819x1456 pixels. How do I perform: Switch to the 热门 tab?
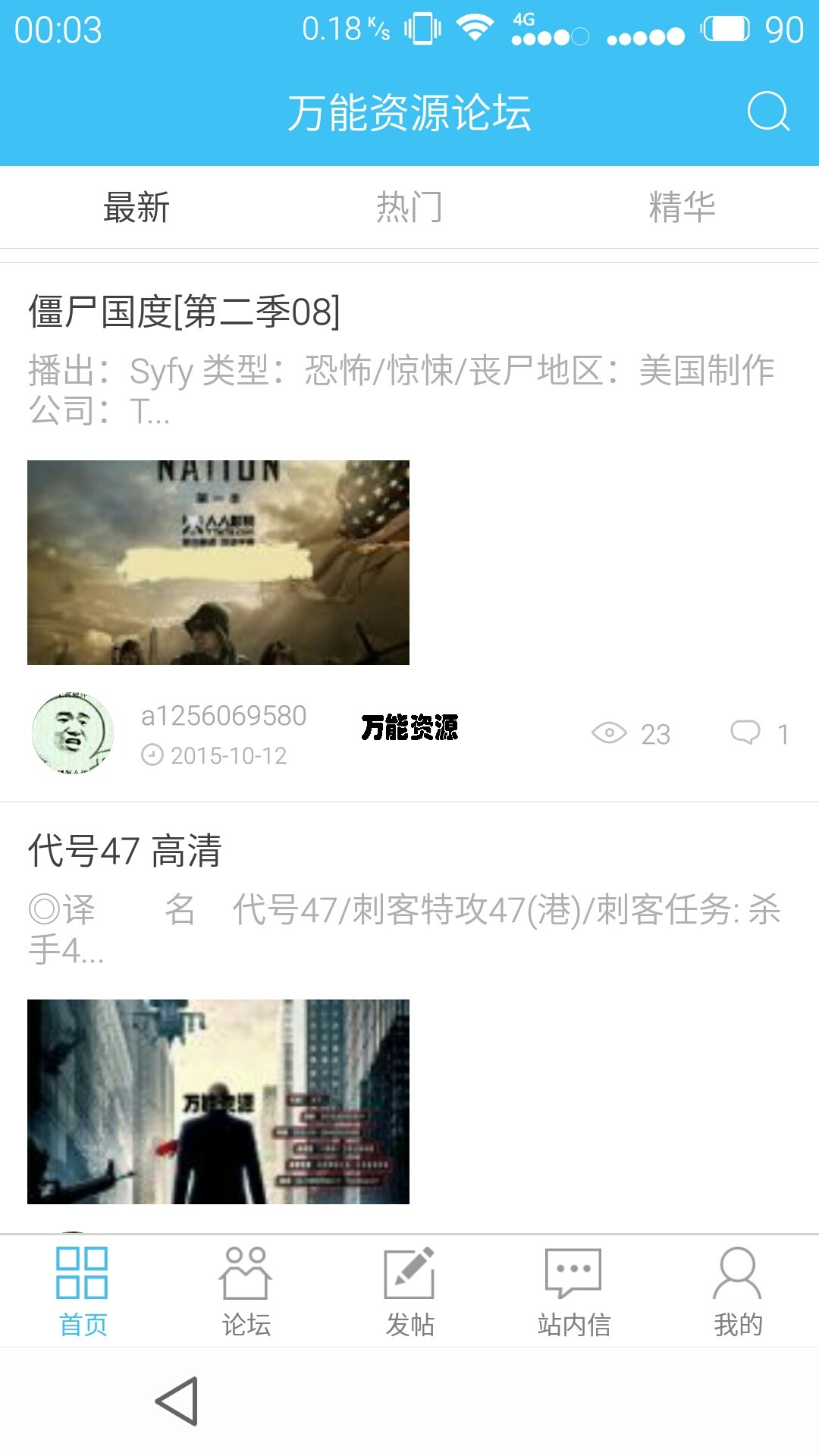[409, 207]
